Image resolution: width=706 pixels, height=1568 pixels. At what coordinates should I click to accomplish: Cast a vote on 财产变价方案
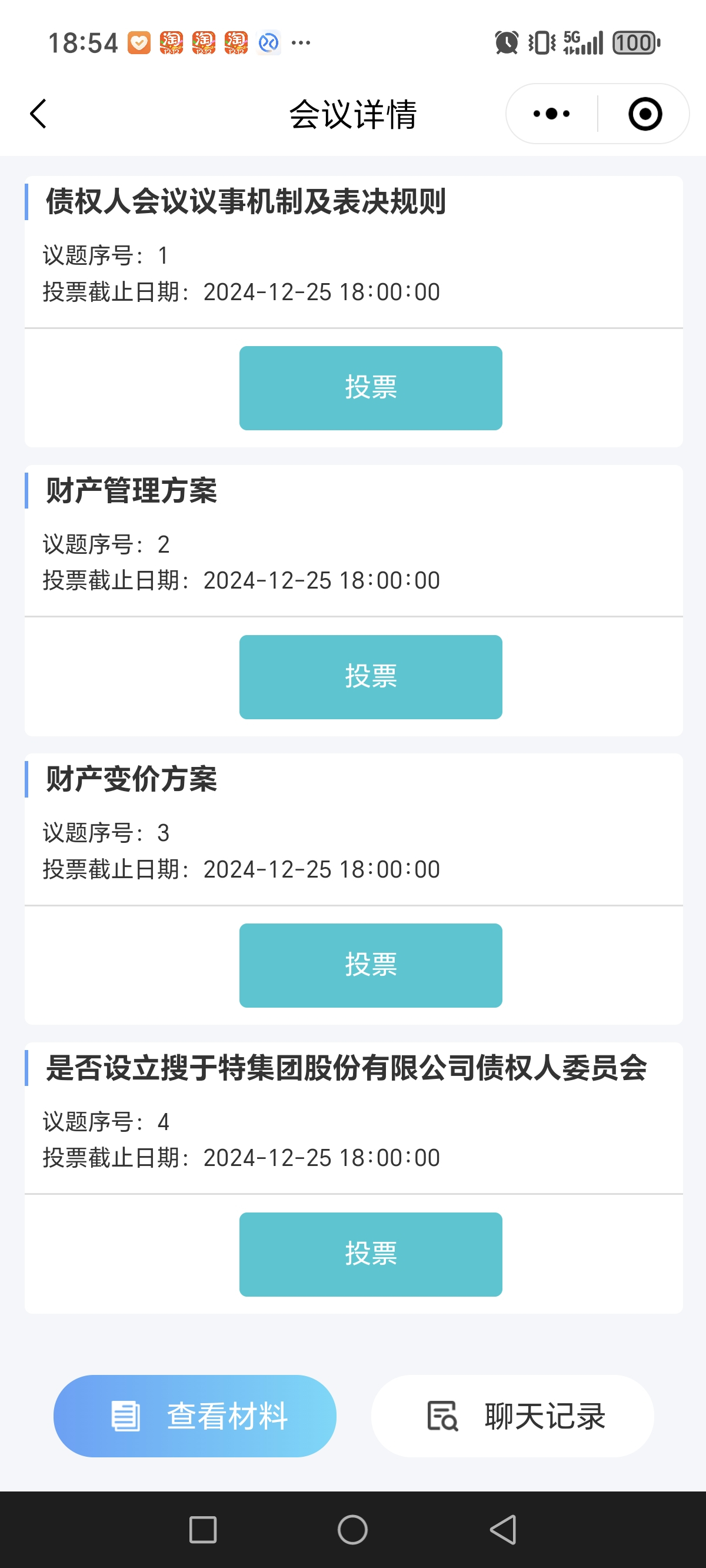(371, 965)
